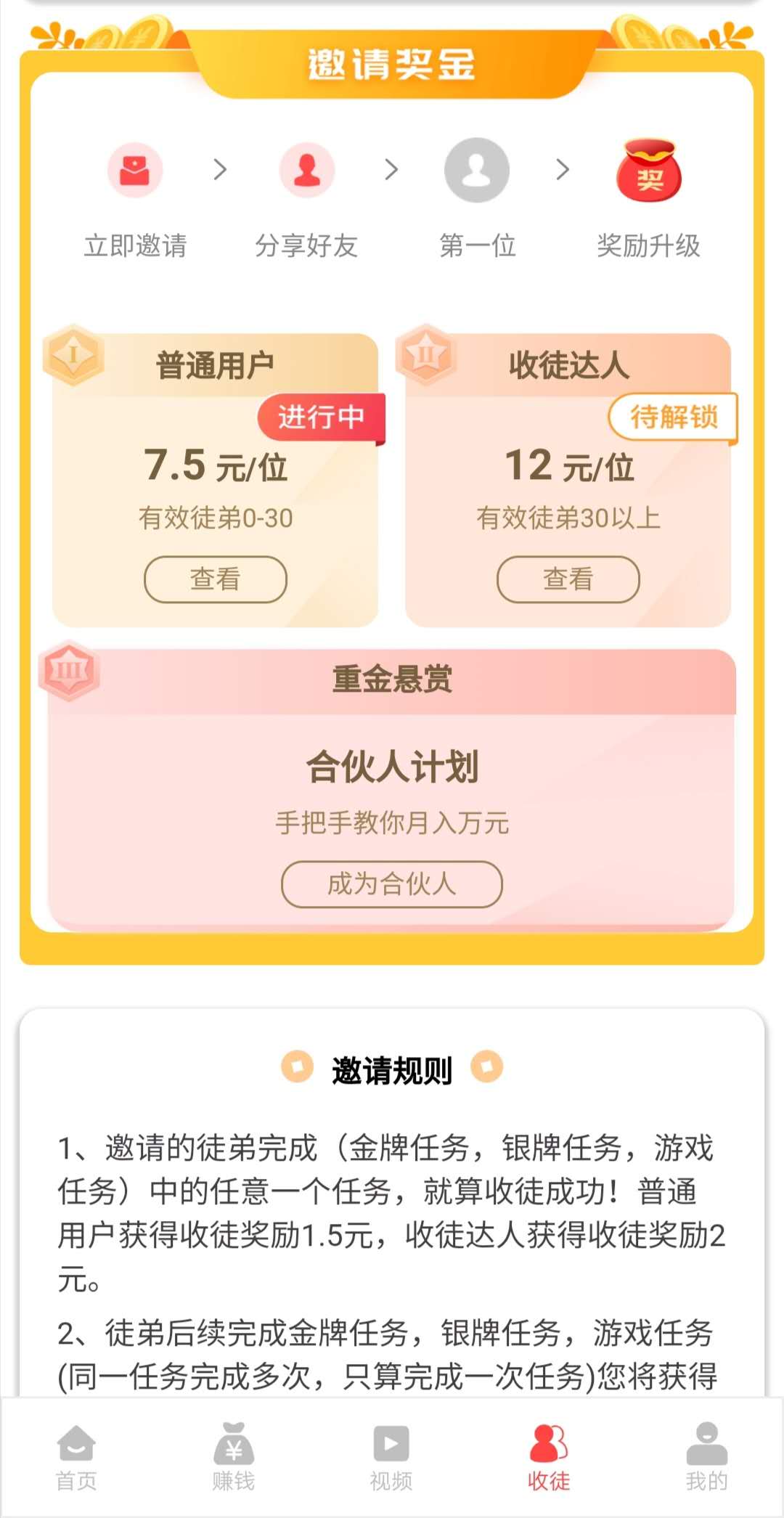
Task: Tap 查看 under 普通用户 card
Action: (215, 579)
